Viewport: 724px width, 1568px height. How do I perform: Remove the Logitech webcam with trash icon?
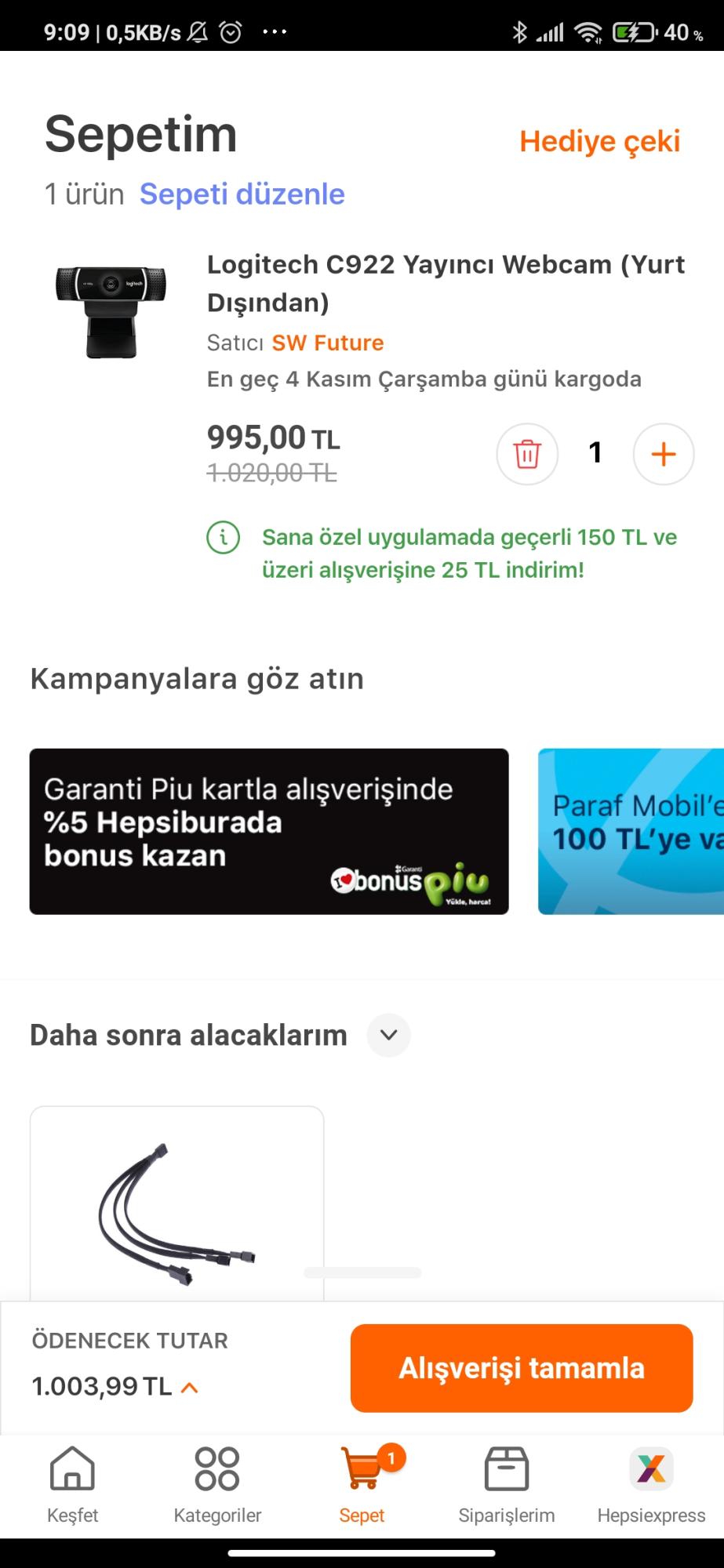click(x=527, y=454)
